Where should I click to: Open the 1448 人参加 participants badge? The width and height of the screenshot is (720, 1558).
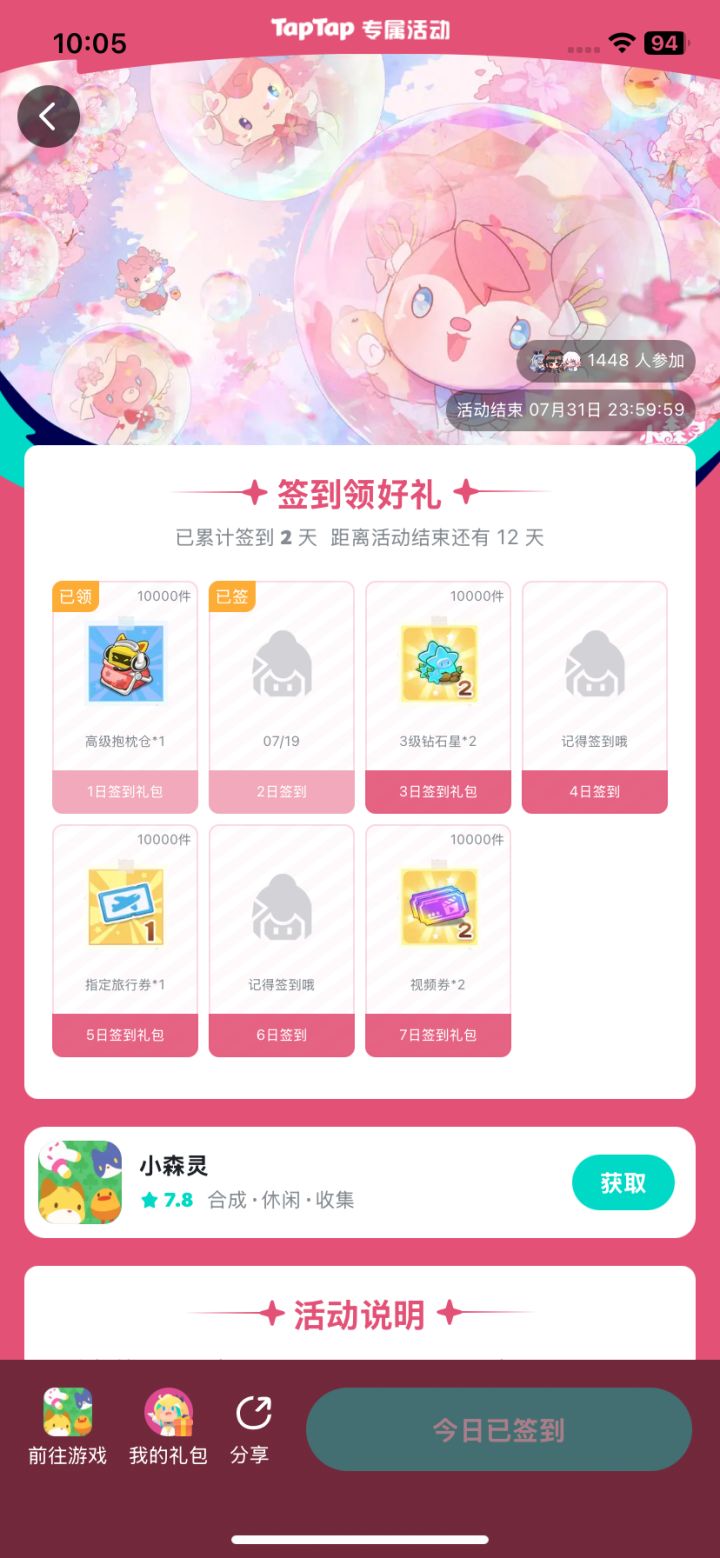(x=605, y=361)
